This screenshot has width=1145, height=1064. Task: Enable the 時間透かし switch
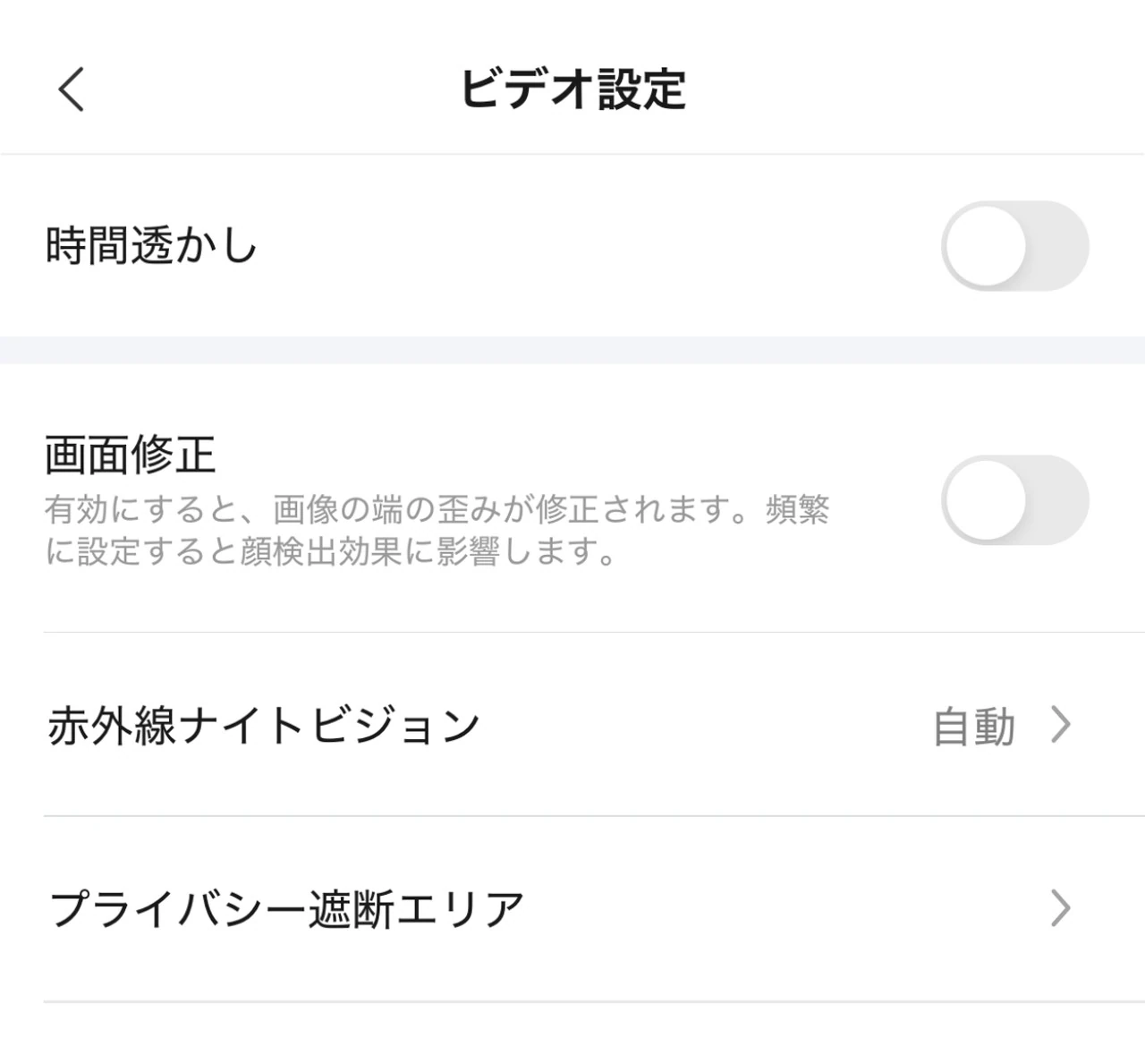pos(1014,246)
